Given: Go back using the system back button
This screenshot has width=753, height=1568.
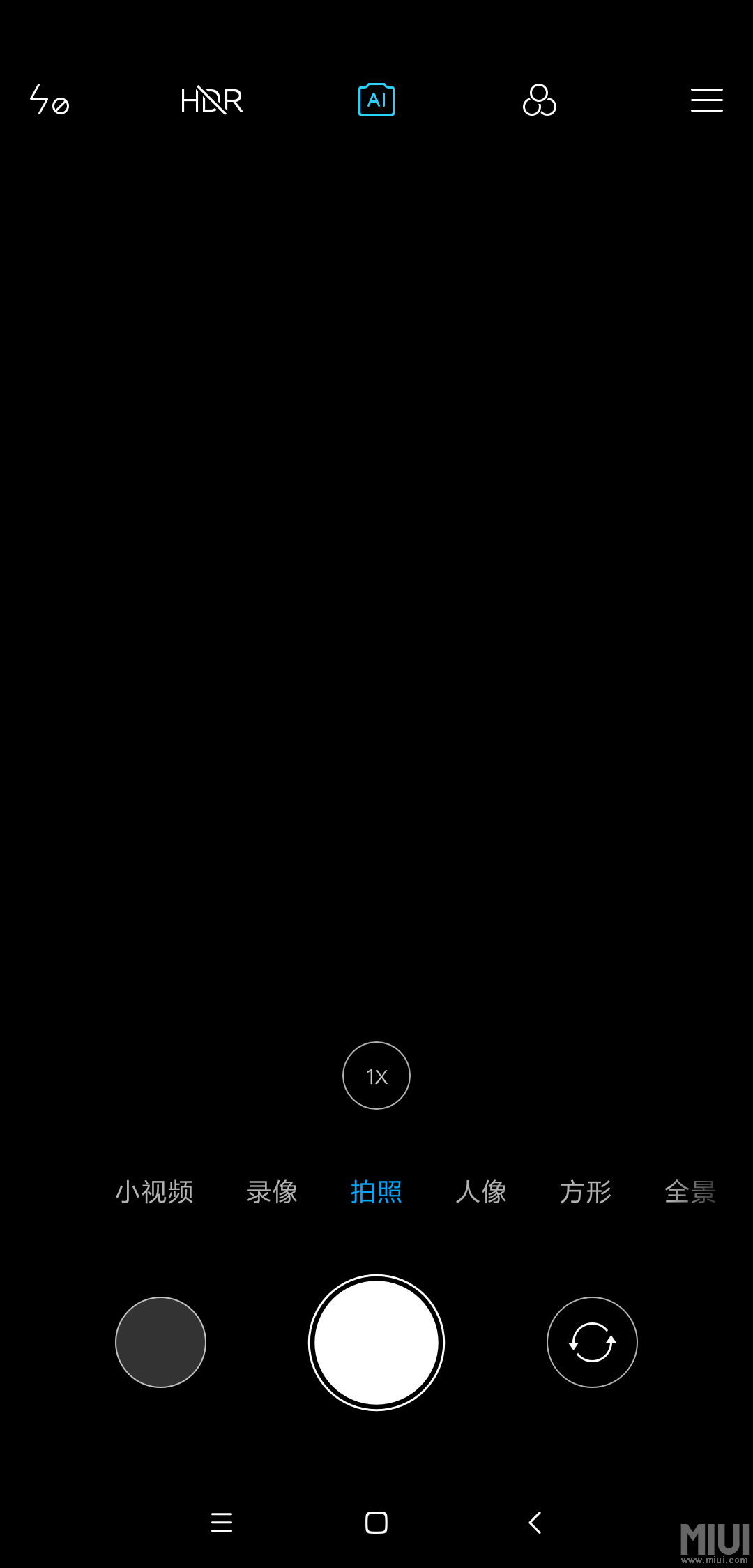Looking at the screenshot, I should pyautogui.click(x=535, y=1522).
